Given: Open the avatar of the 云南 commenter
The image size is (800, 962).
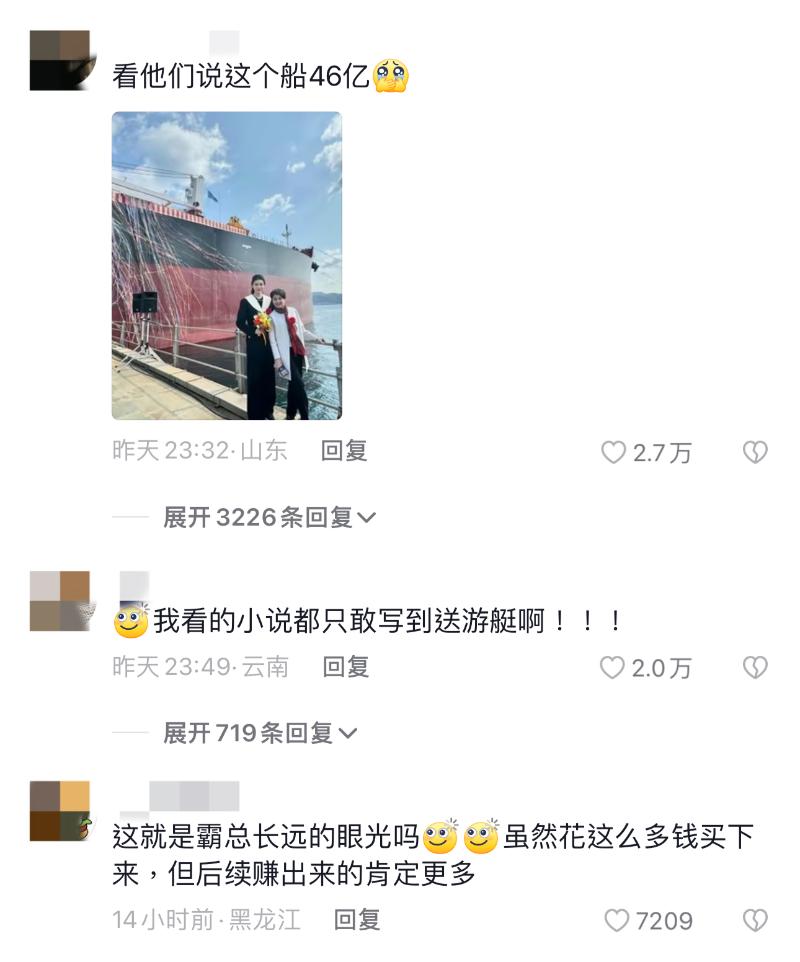Looking at the screenshot, I should [60, 601].
